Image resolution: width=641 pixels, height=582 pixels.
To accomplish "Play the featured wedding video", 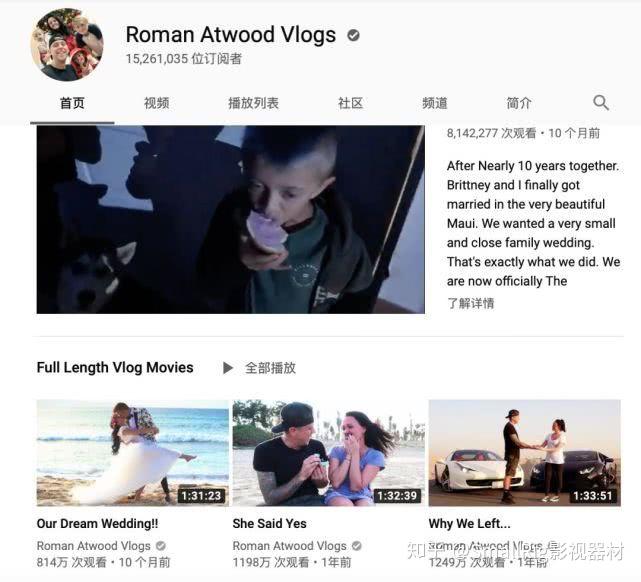I will [x=230, y=220].
